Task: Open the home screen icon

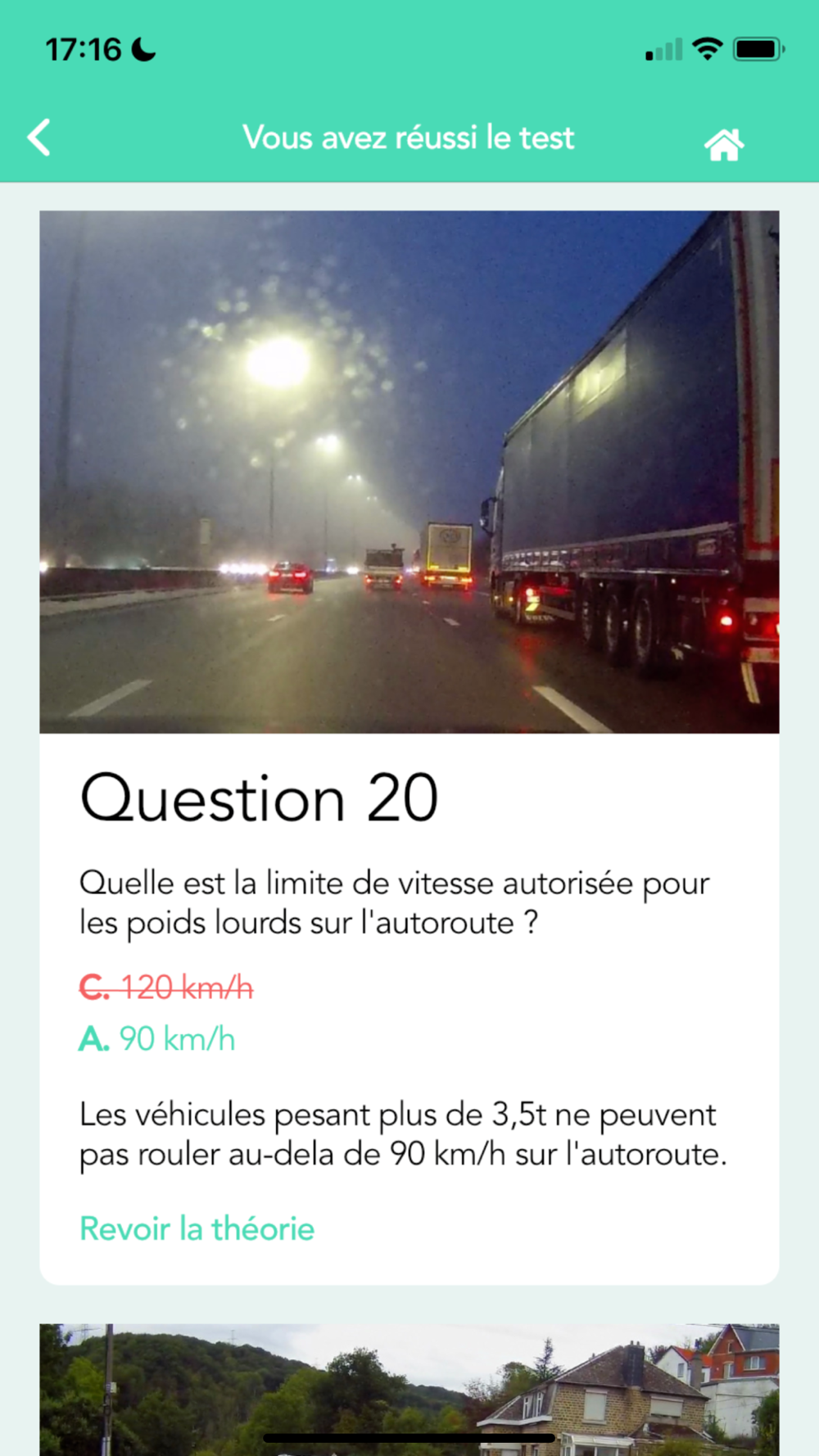Action: (x=723, y=145)
